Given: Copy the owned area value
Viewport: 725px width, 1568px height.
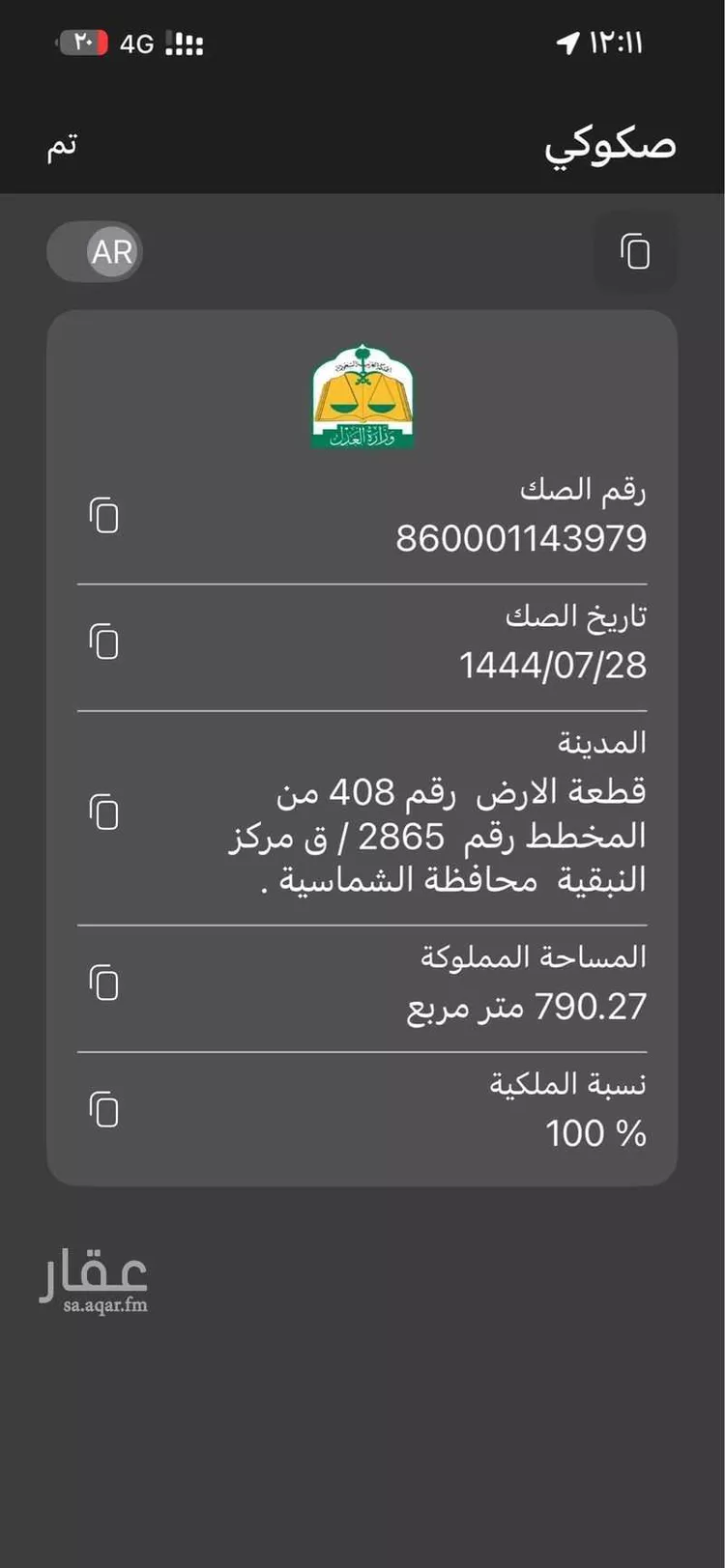Looking at the screenshot, I should (103, 982).
